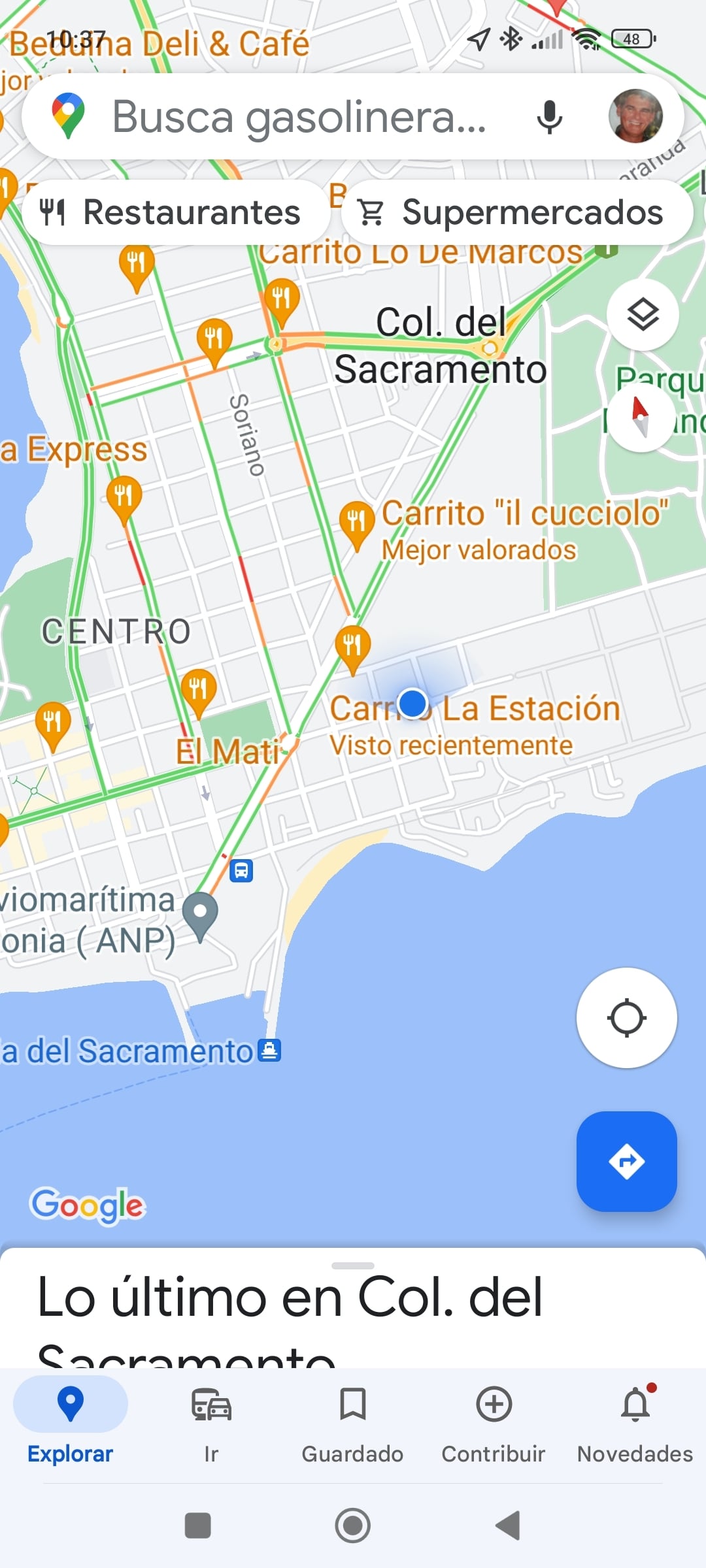This screenshot has width=706, height=1568.
Task: Go back with the system back button
Action: [508, 1526]
